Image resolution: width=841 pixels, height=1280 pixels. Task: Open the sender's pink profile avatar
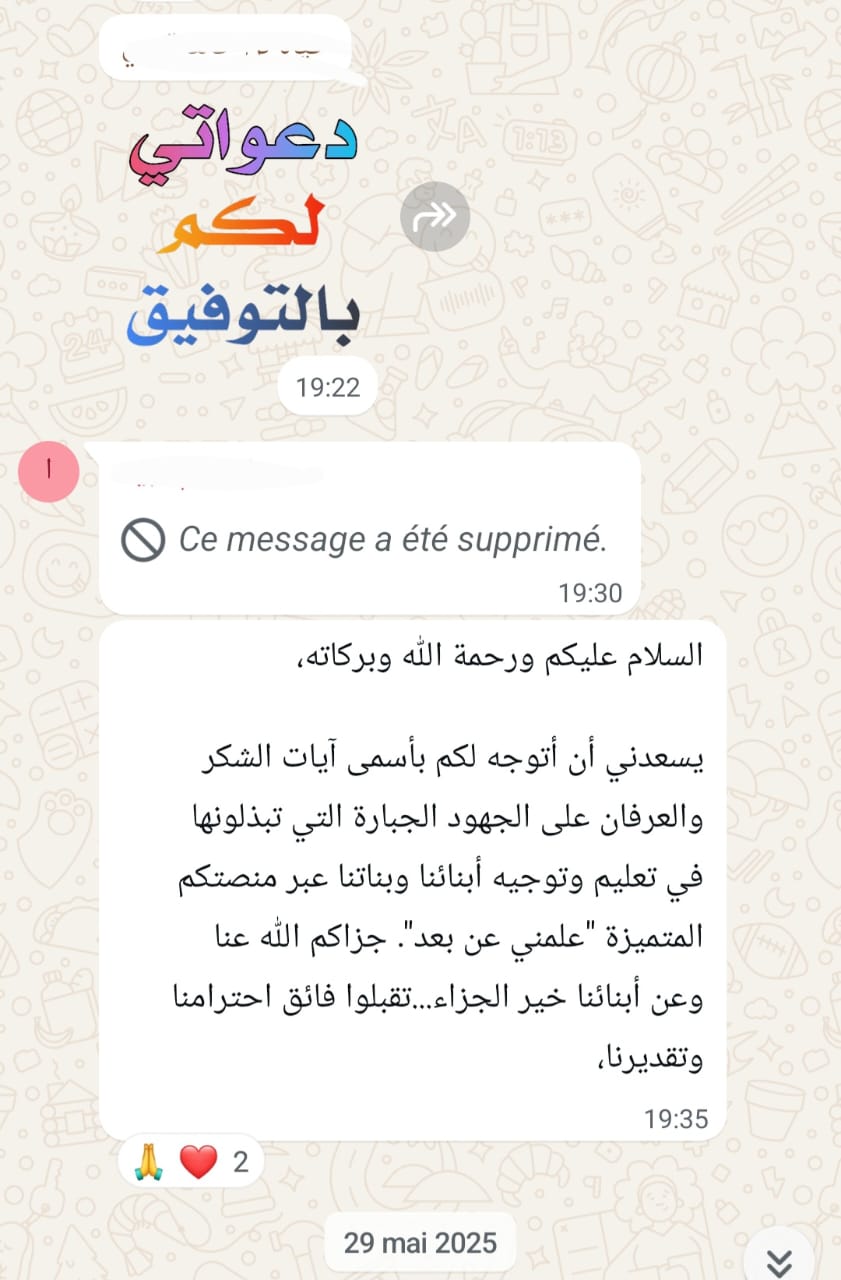point(48,471)
